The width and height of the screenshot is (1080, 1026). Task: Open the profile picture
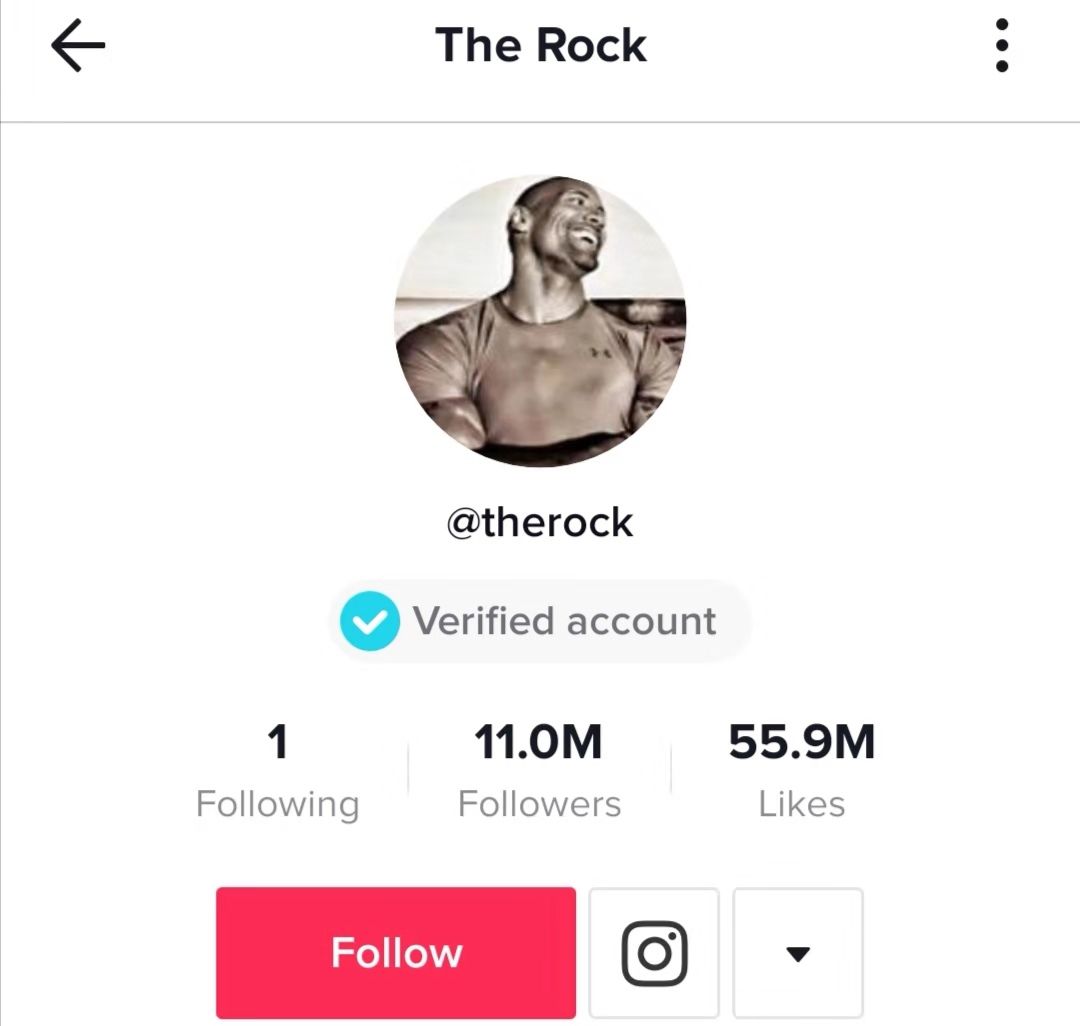click(x=540, y=321)
